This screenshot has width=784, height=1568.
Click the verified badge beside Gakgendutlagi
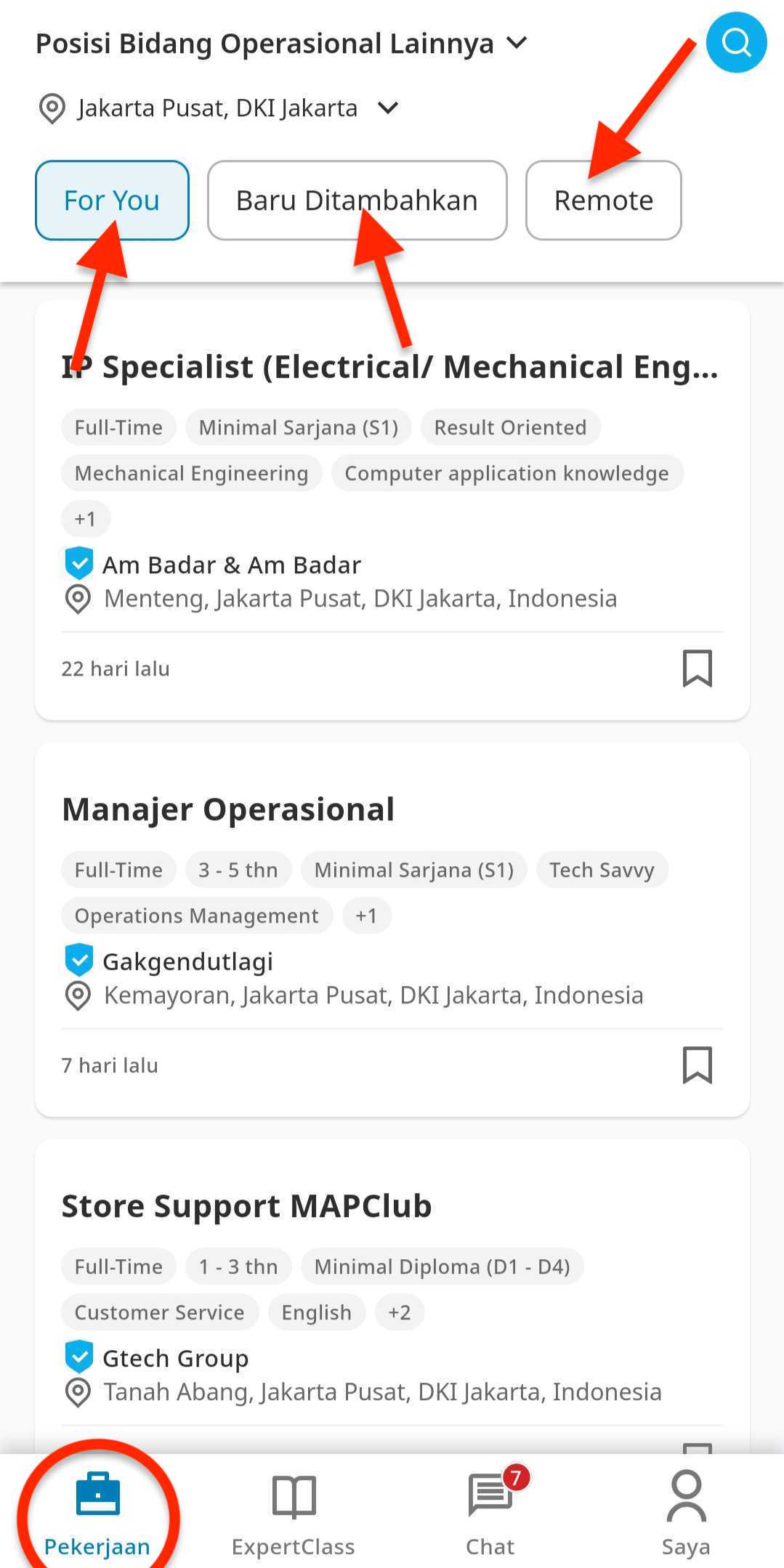point(78,960)
